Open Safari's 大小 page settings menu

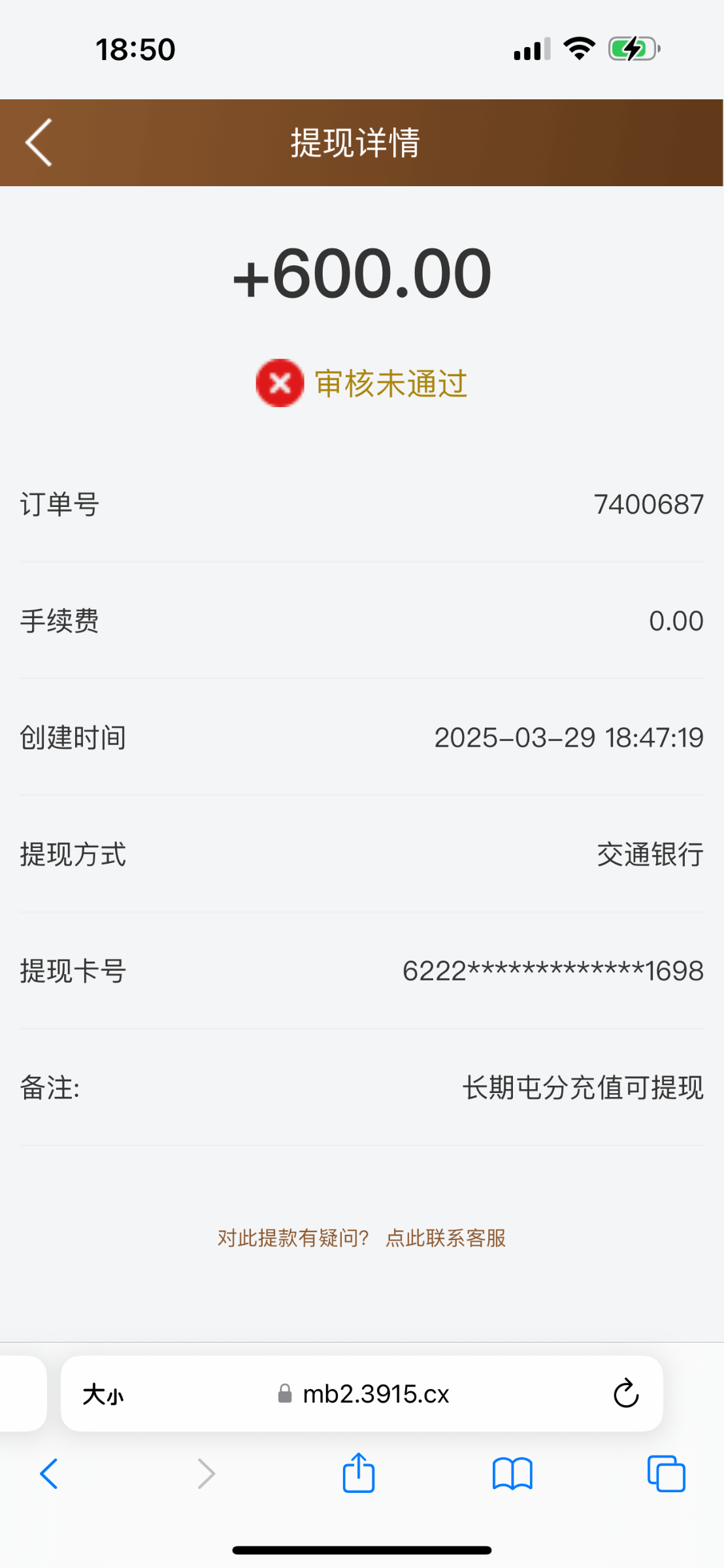coord(103,1394)
